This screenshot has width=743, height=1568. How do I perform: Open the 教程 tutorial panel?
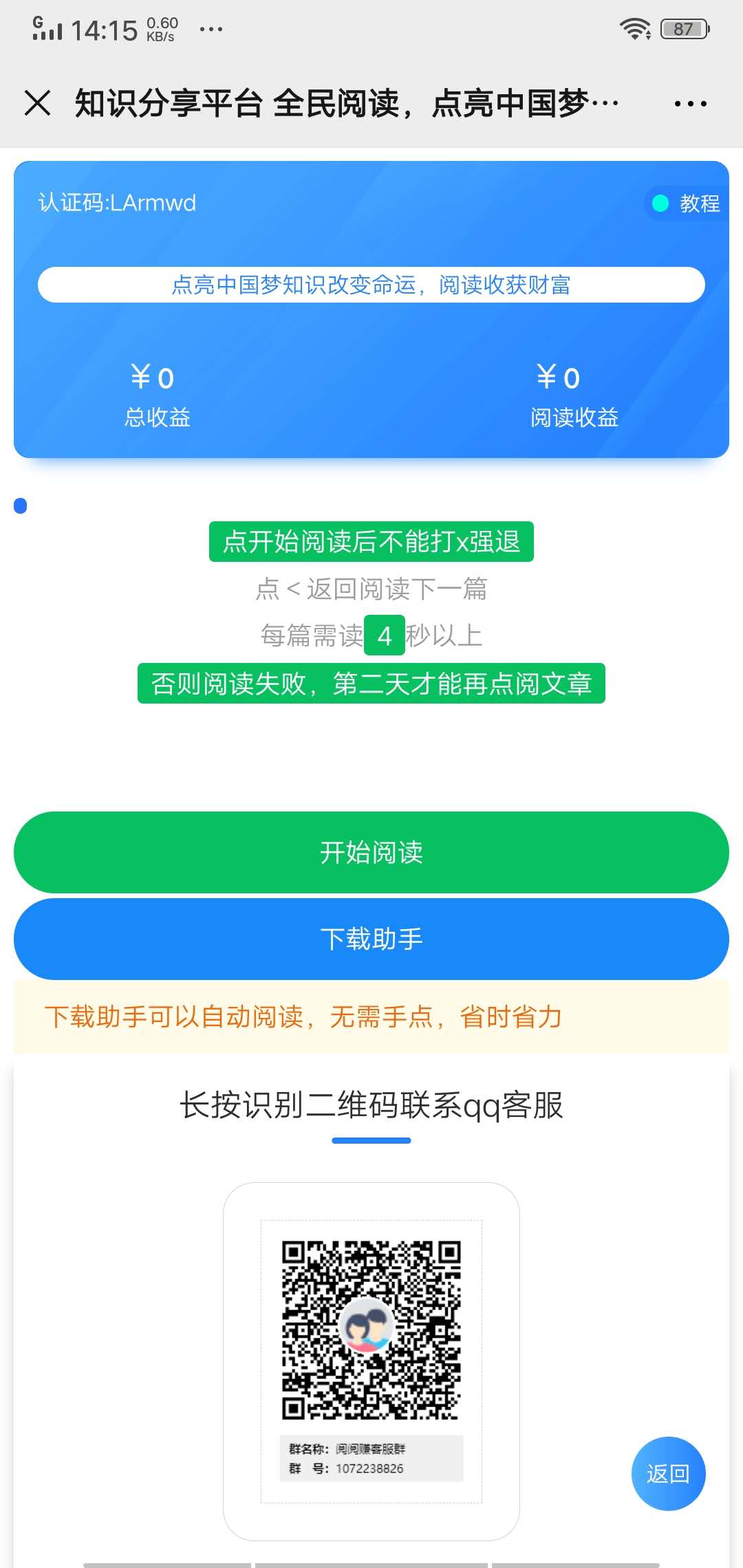[x=700, y=204]
